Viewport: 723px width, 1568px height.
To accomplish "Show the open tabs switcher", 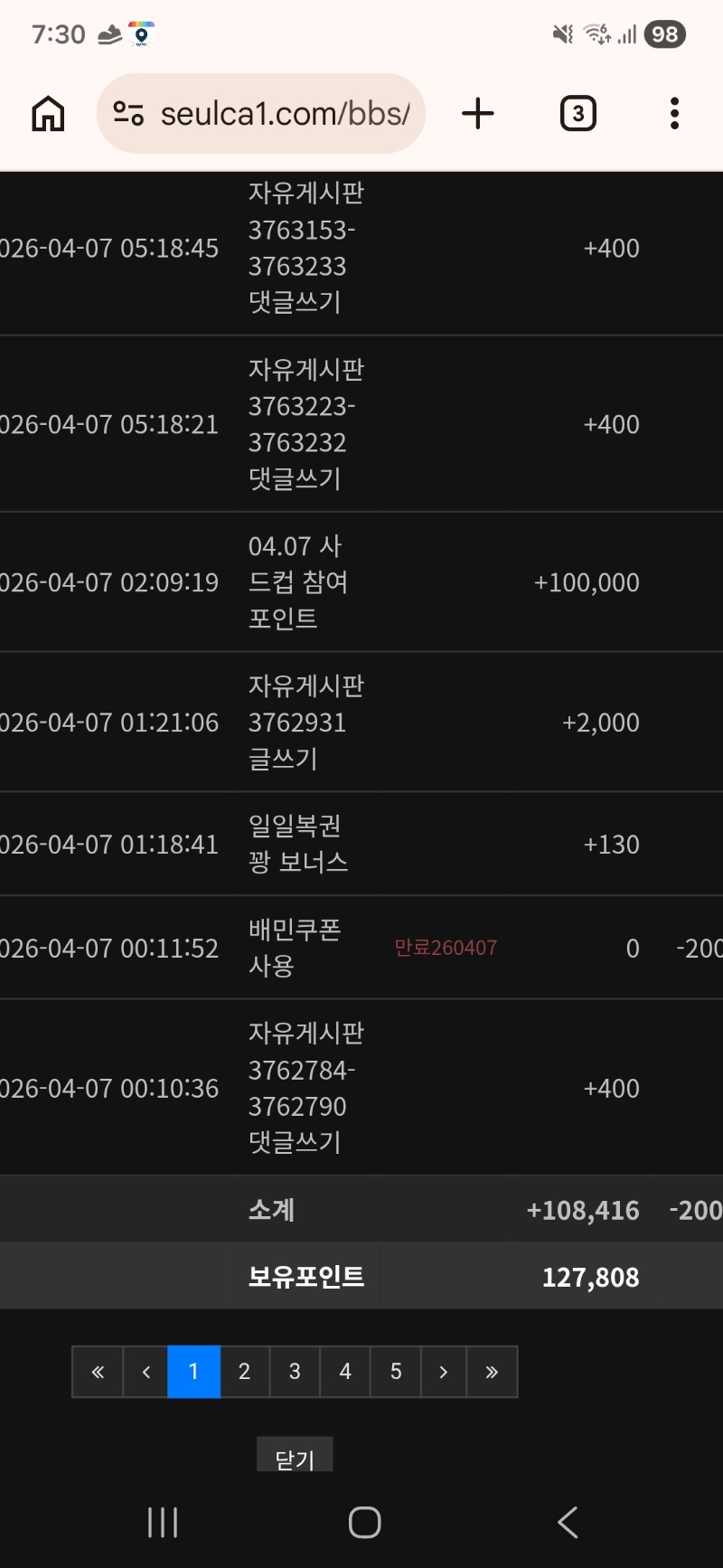I will [x=578, y=114].
